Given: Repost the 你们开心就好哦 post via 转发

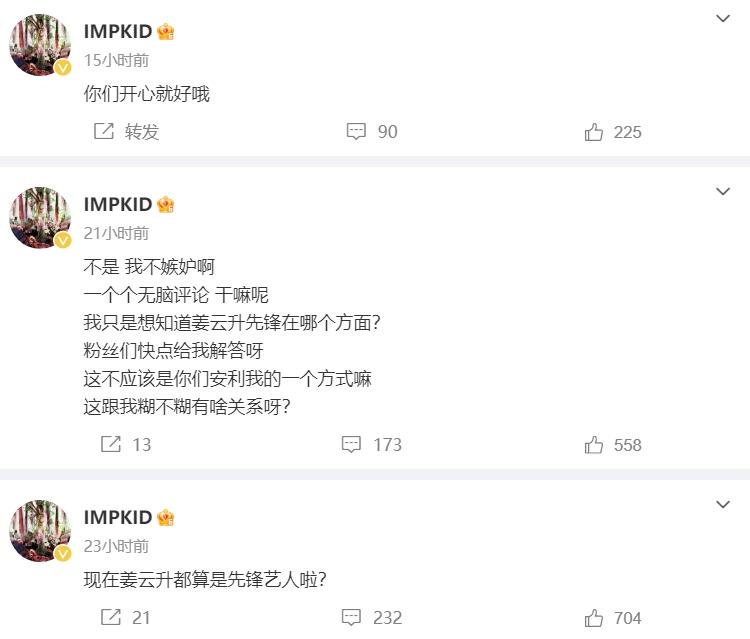Looking at the screenshot, I should click(x=126, y=132).
